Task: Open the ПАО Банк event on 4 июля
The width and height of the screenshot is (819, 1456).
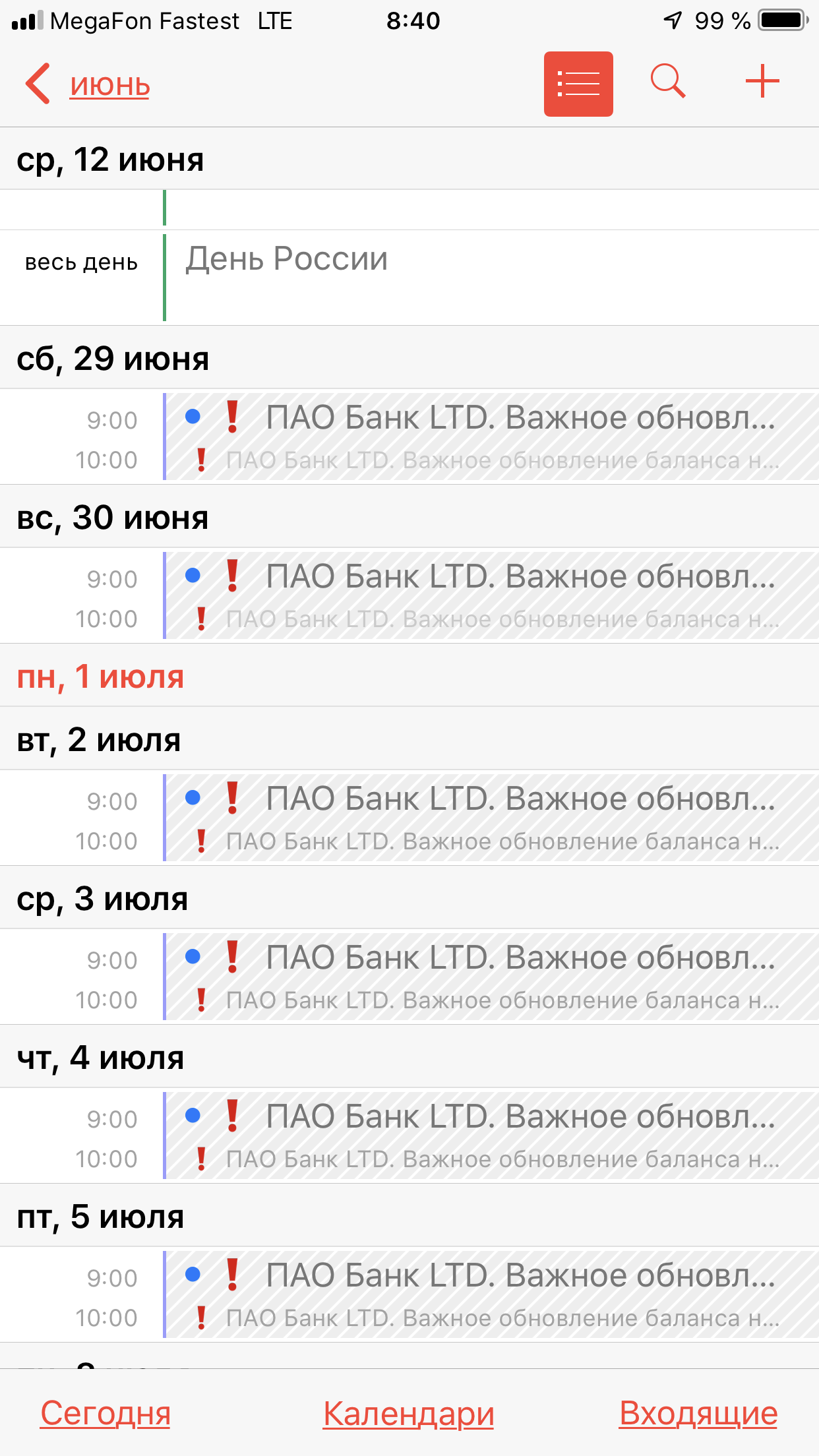Action: click(488, 1136)
